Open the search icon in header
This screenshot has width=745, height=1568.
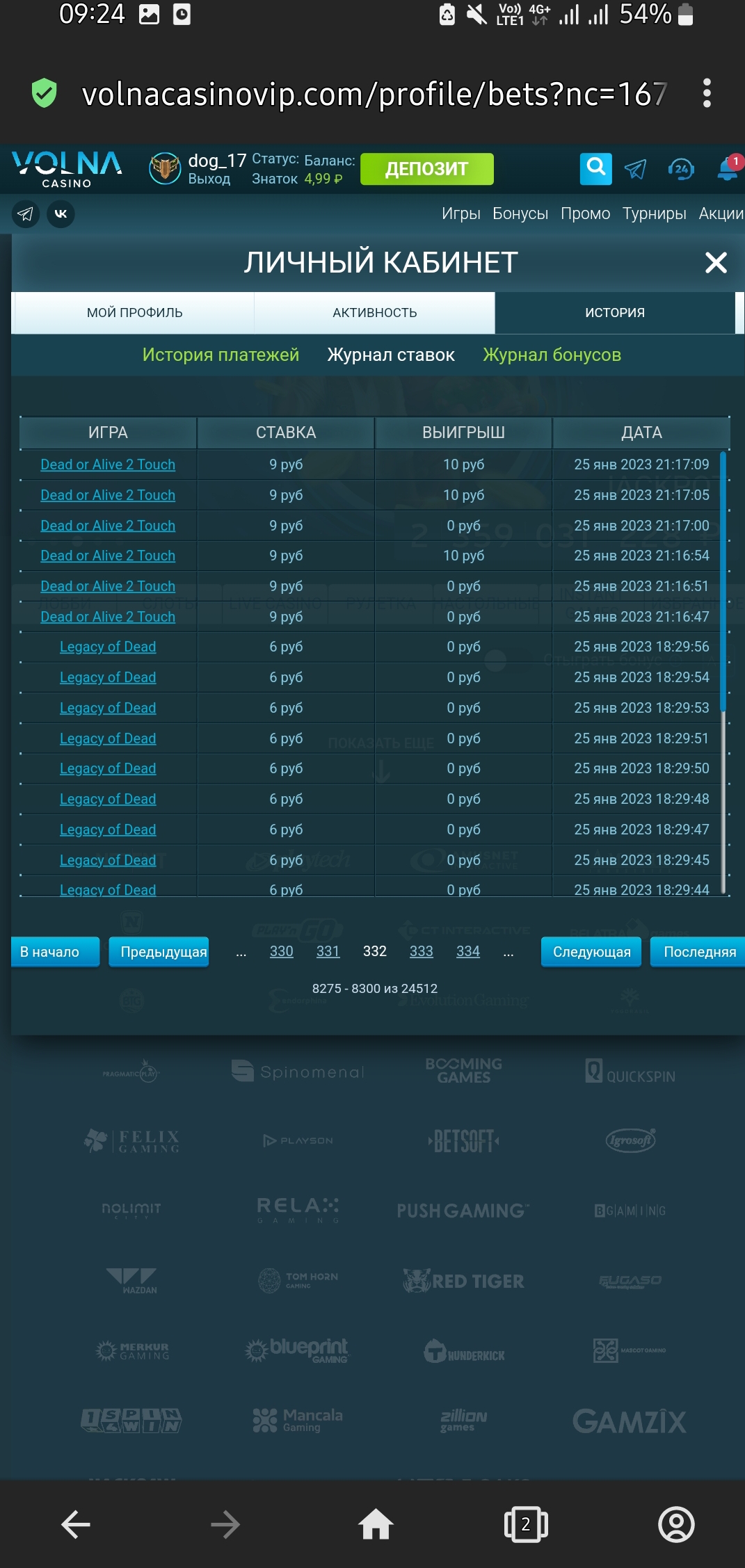pos(595,168)
